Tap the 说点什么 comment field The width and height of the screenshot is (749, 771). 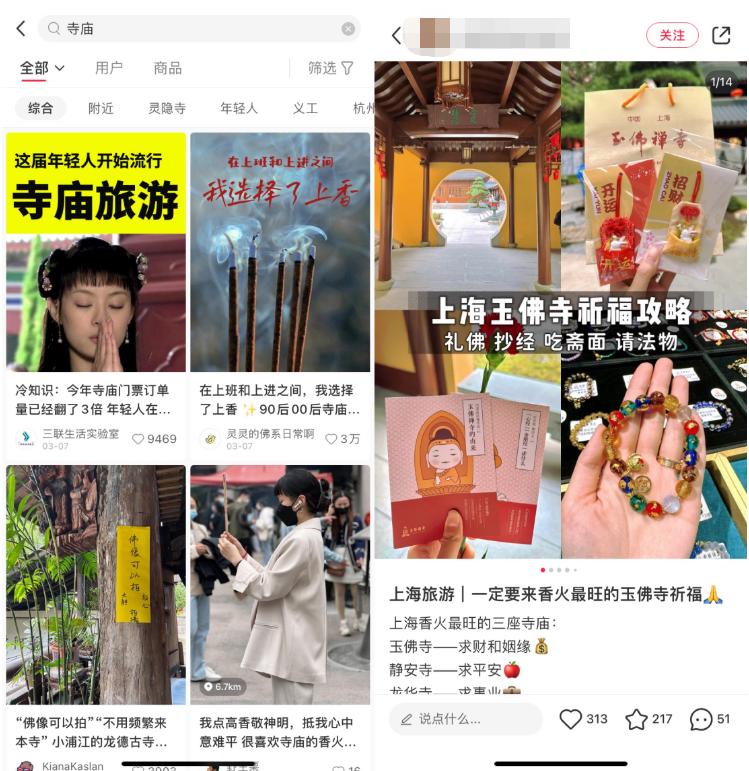(x=465, y=719)
